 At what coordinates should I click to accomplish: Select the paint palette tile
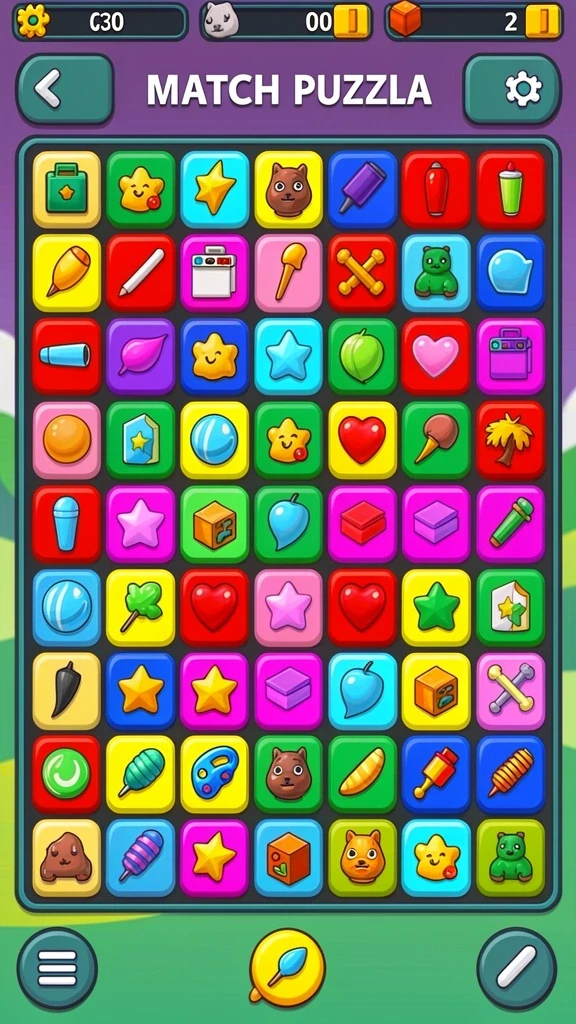click(x=214, y=774)
